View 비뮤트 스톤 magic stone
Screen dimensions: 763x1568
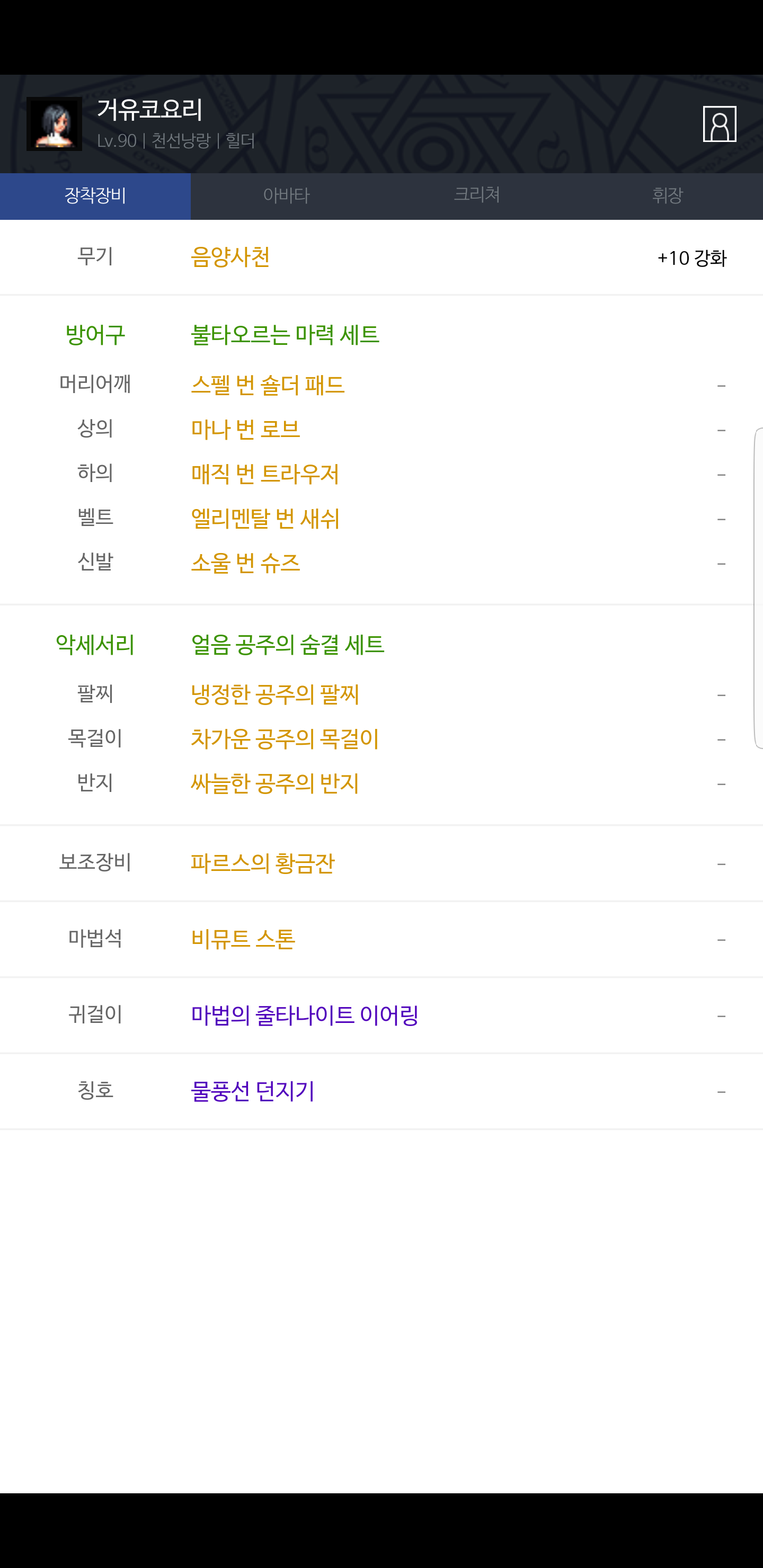(243, 939)
